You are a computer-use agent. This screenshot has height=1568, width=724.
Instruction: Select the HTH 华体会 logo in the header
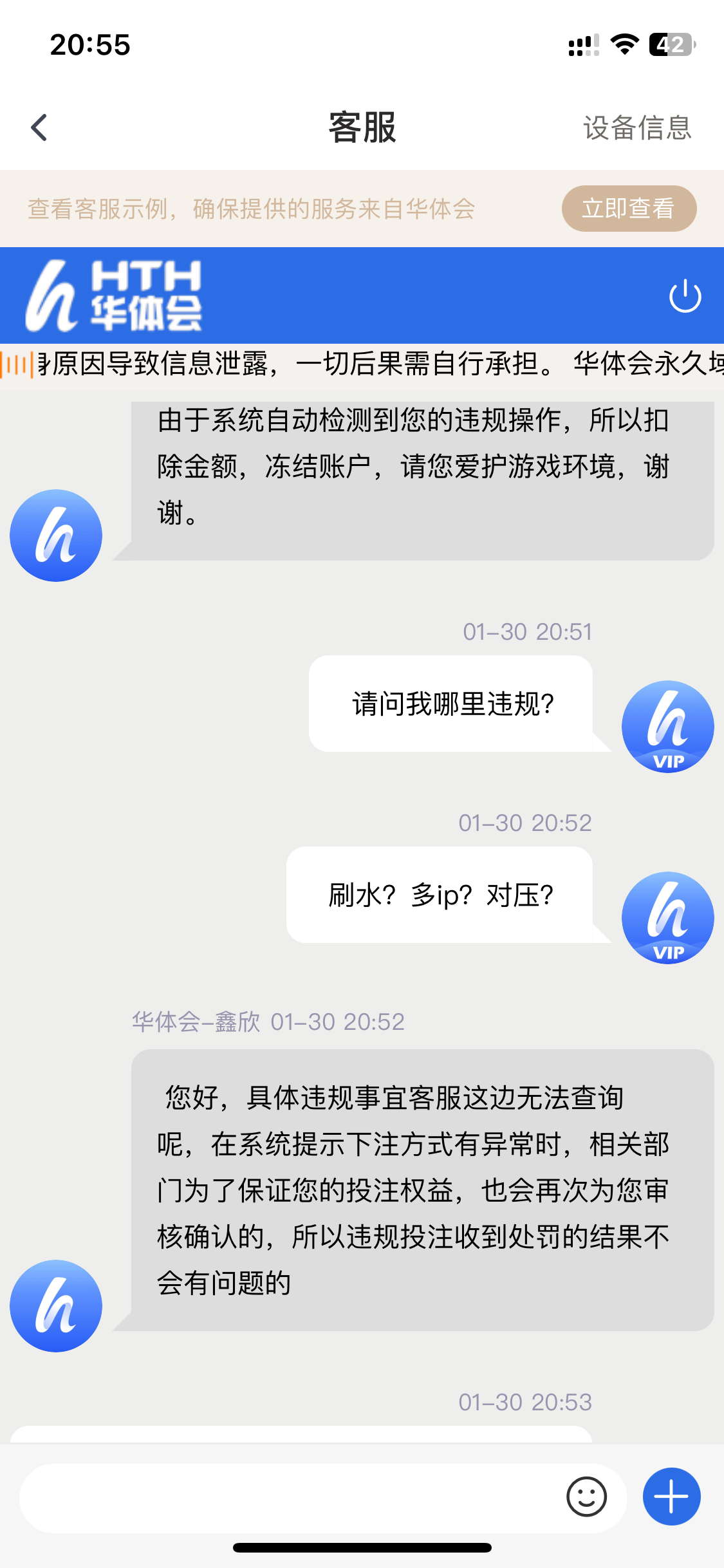click(115, 295)
